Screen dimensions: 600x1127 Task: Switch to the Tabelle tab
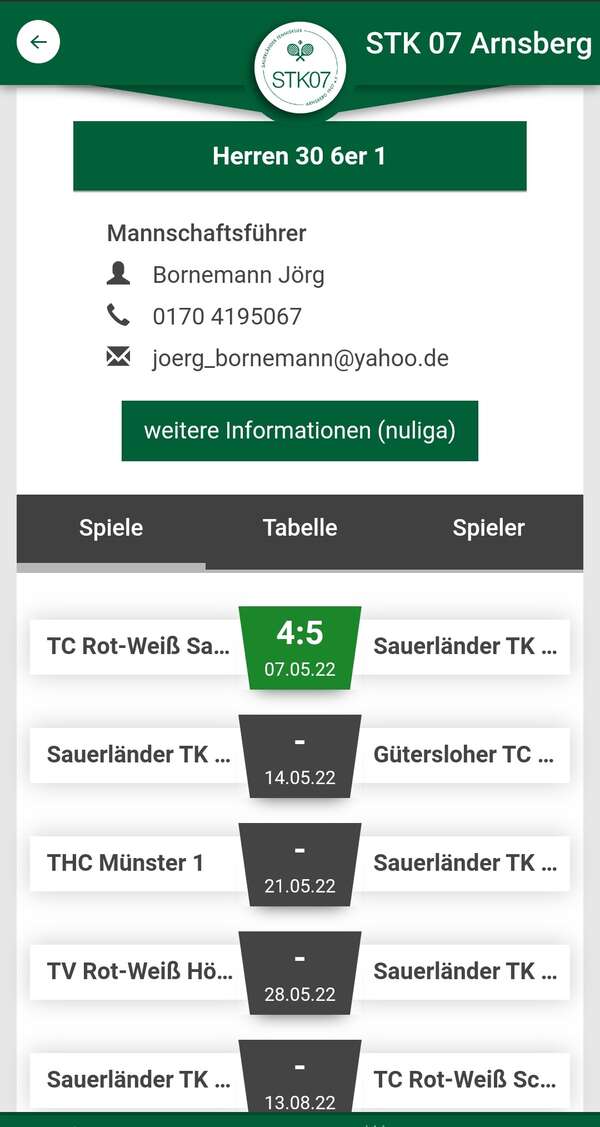tap(300, 528)
